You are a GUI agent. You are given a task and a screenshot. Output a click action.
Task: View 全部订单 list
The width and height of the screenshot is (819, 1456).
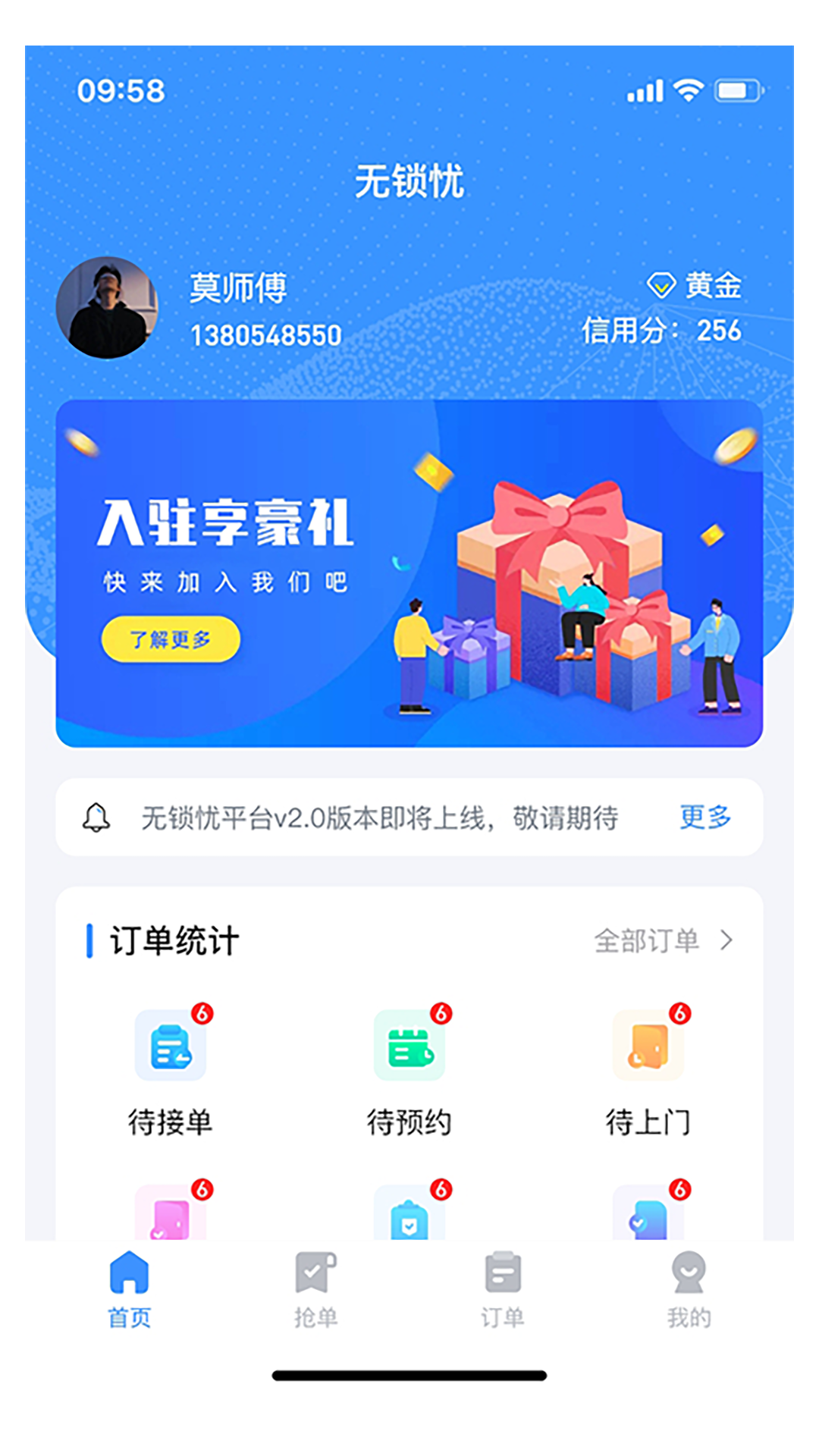(662, 940)
